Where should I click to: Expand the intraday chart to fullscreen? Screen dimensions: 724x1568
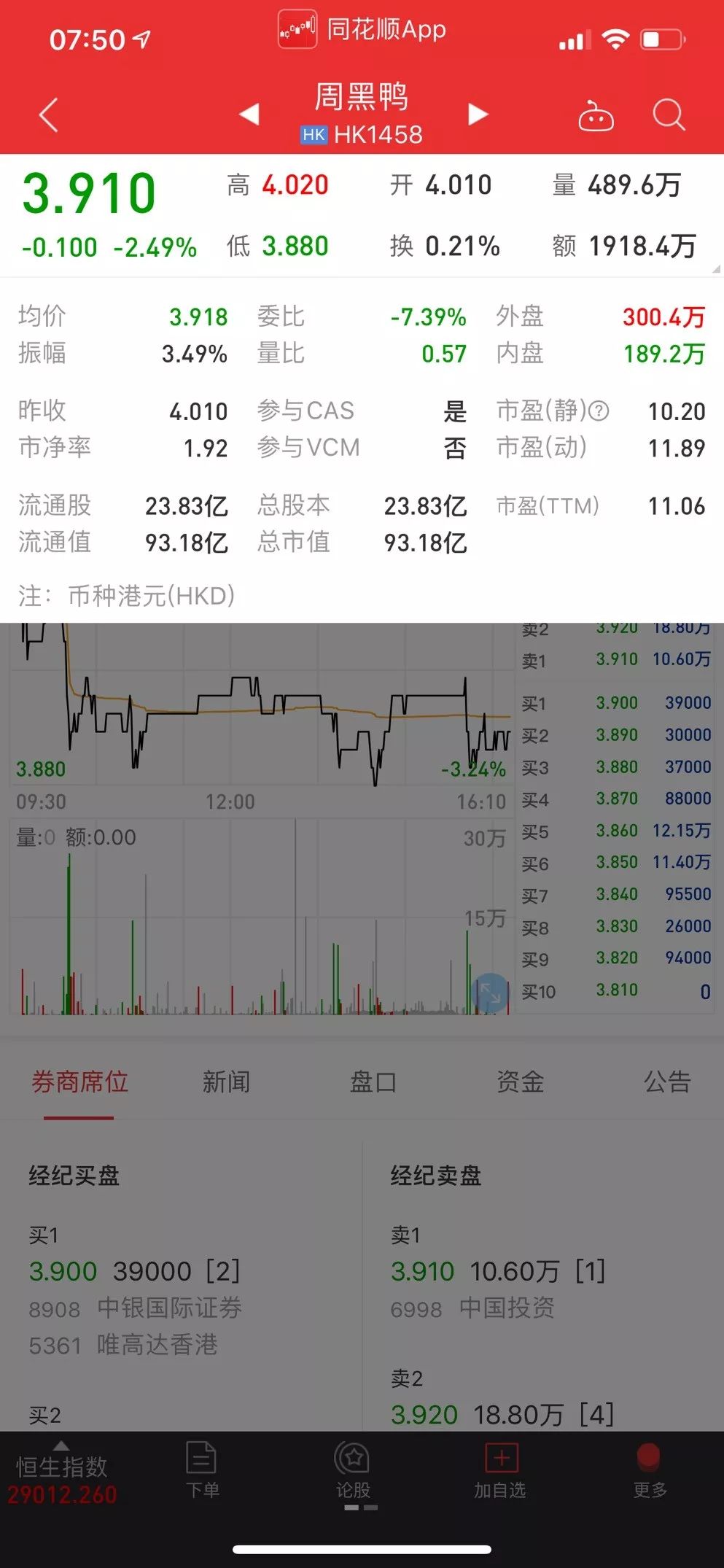click(x=490, y=992)
